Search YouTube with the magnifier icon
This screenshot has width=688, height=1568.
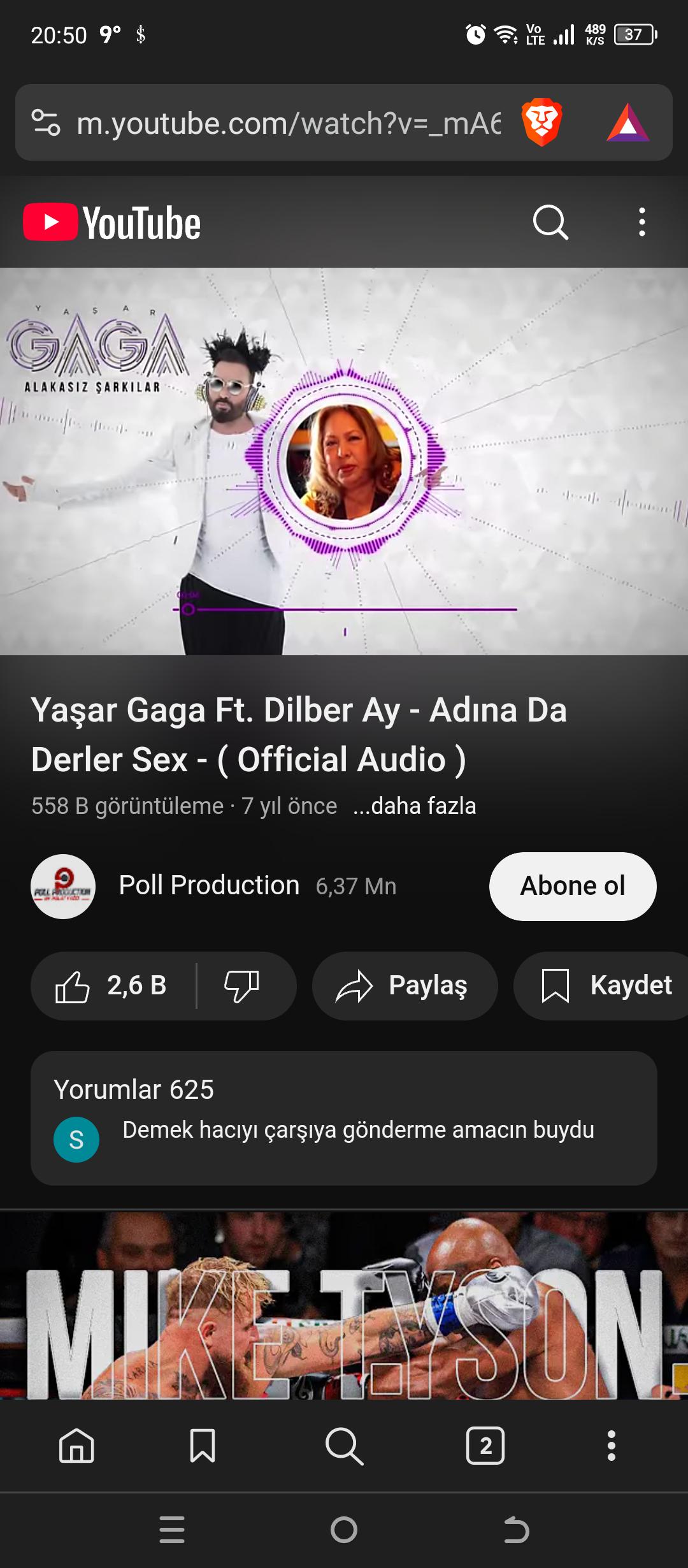tap(550, 222)
